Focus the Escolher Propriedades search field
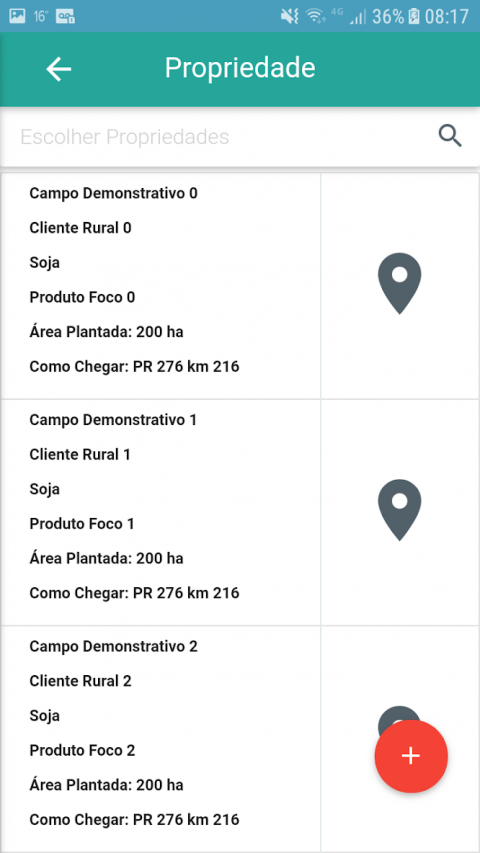The image size is (480, 853). (x=223, y=137)
